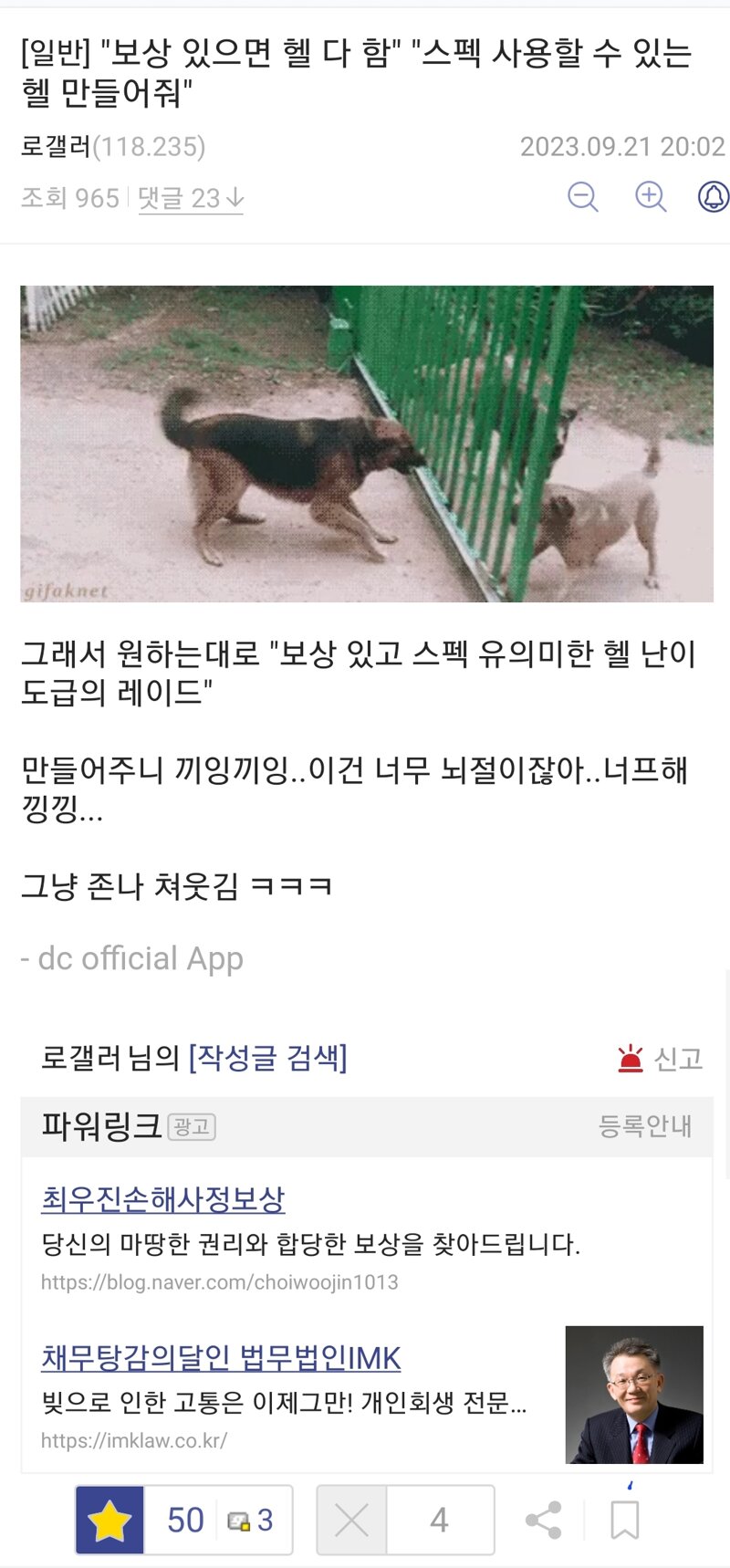Tap the zoom out magnifier icon
730x1568 pixels.
click(x=582, y=196)
